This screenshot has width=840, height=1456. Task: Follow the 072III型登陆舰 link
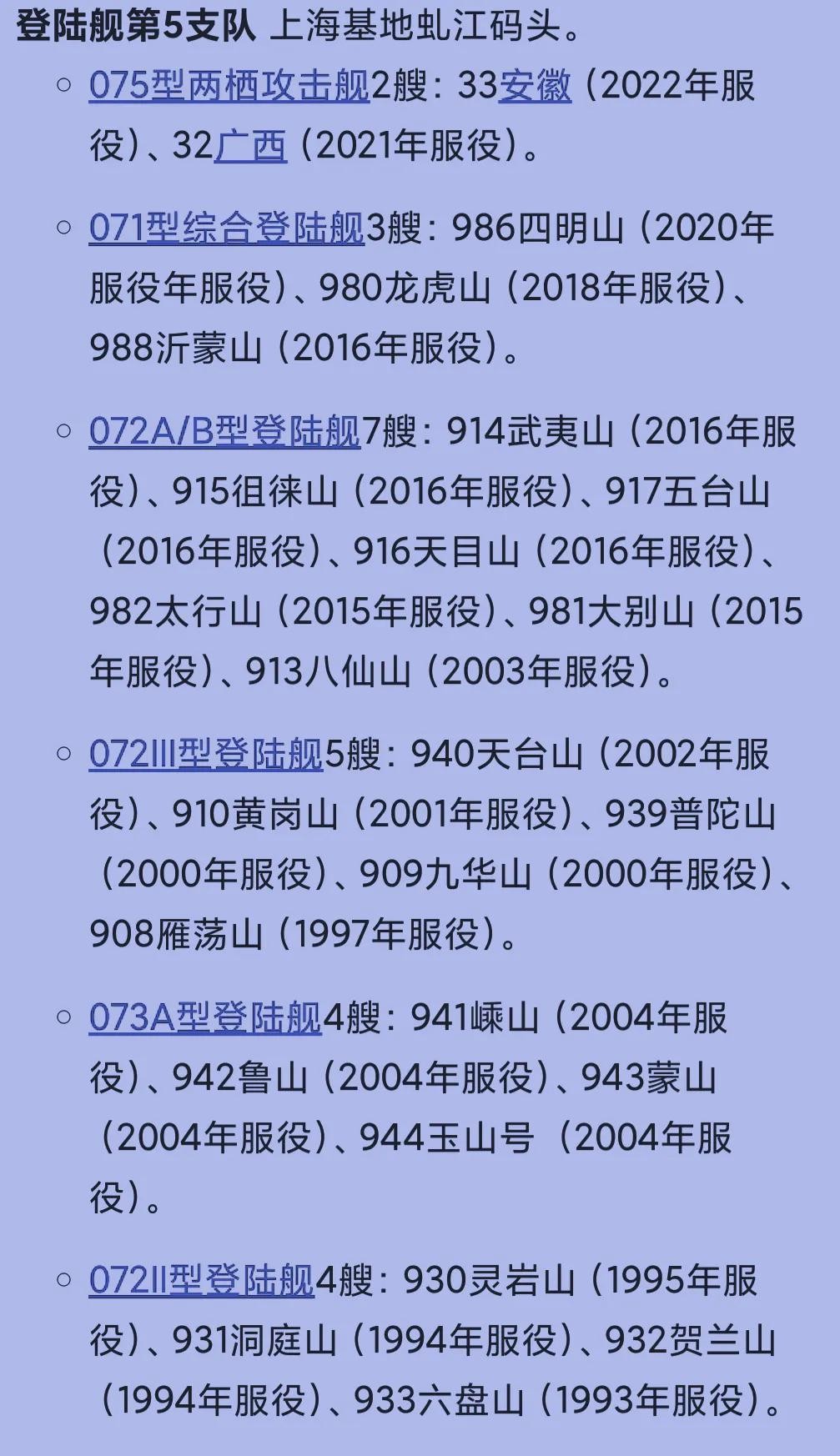205,754
